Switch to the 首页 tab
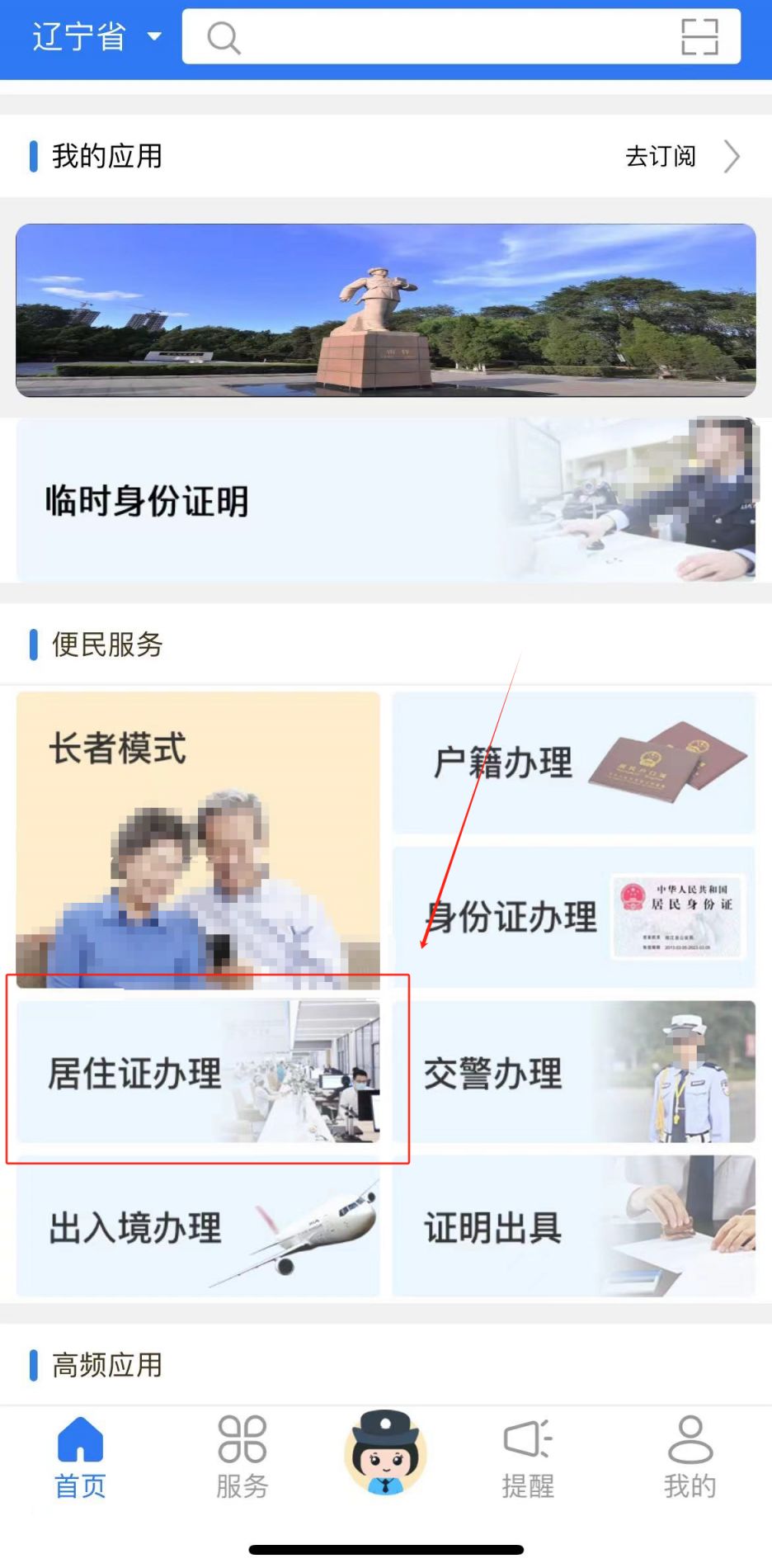This screenshot has width=772, height=1568. tap(80, 1458)
